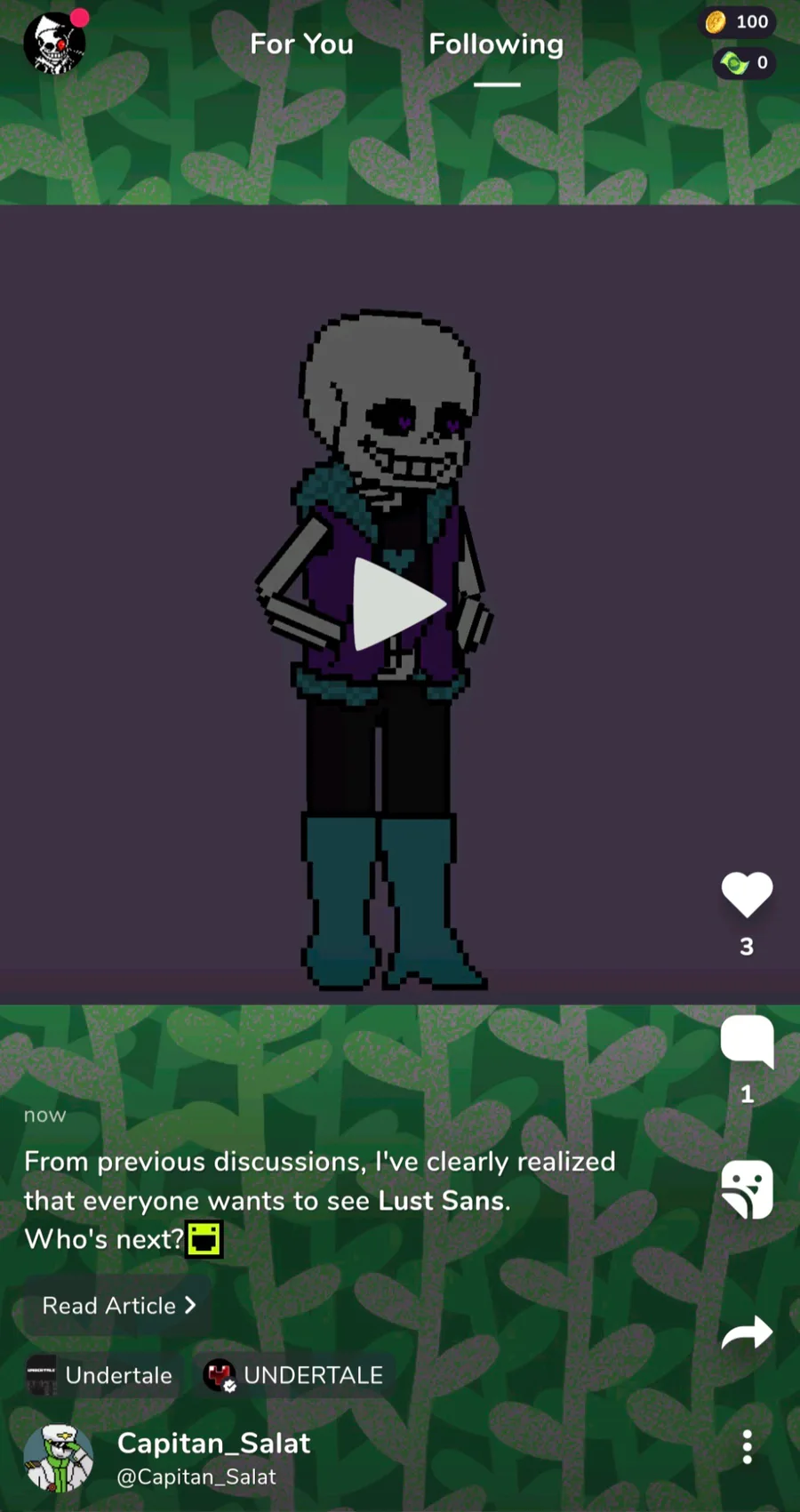This screenshot has height=1512, width=800.
Task: Share this post with the arrow icon
Action: tap(747, 1332)
